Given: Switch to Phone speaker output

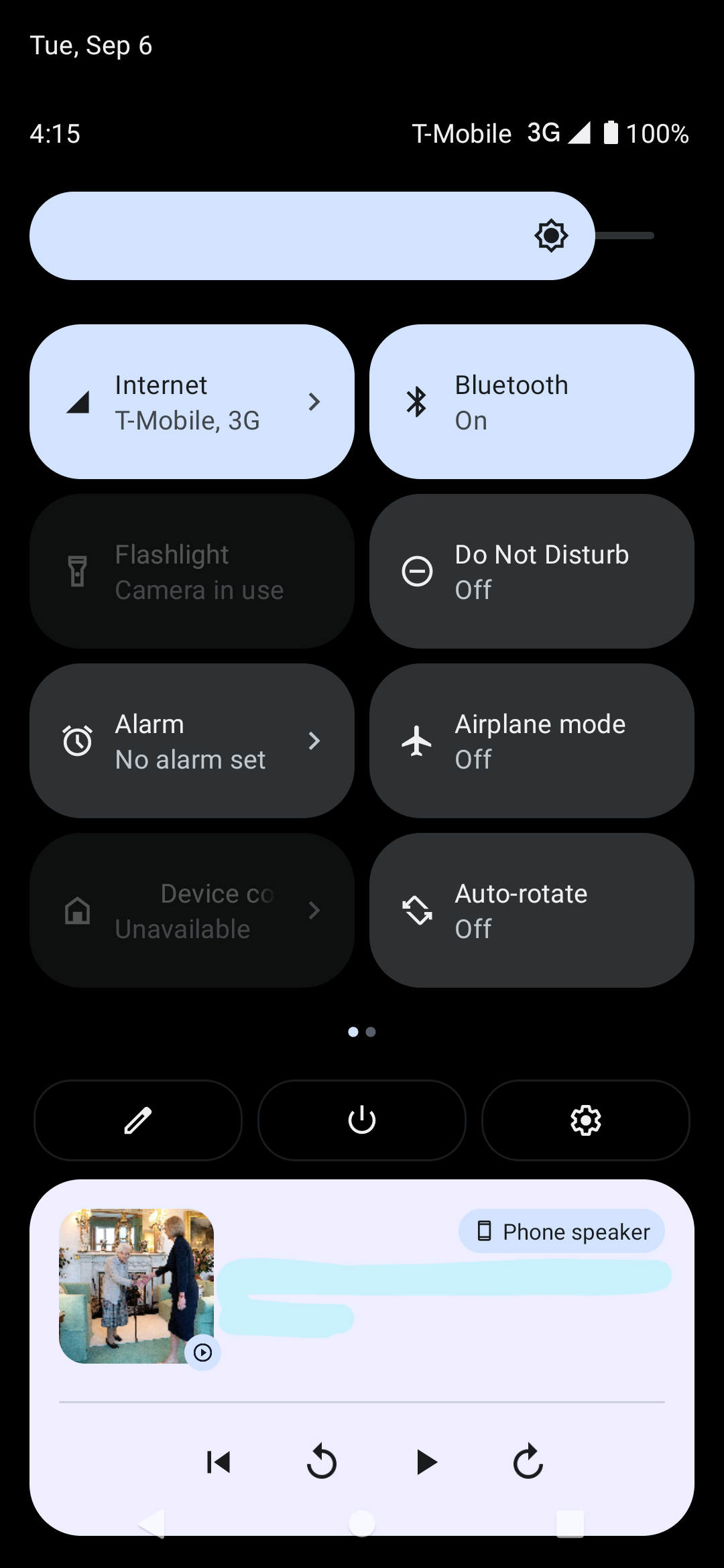Looking at the screenshot, I should [x=562, y=1232].
